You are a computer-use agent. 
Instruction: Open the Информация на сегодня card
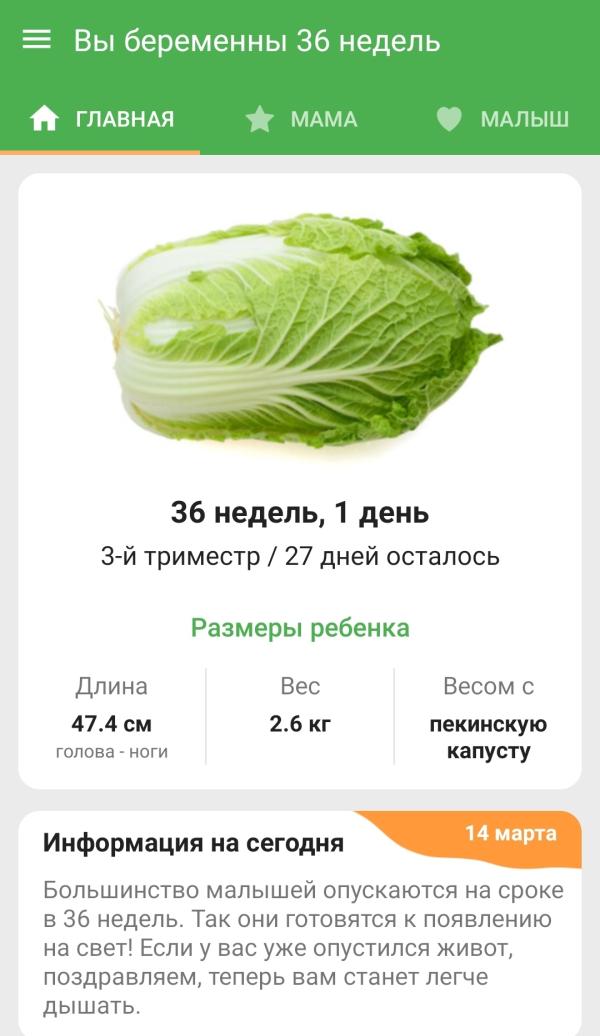300,920
